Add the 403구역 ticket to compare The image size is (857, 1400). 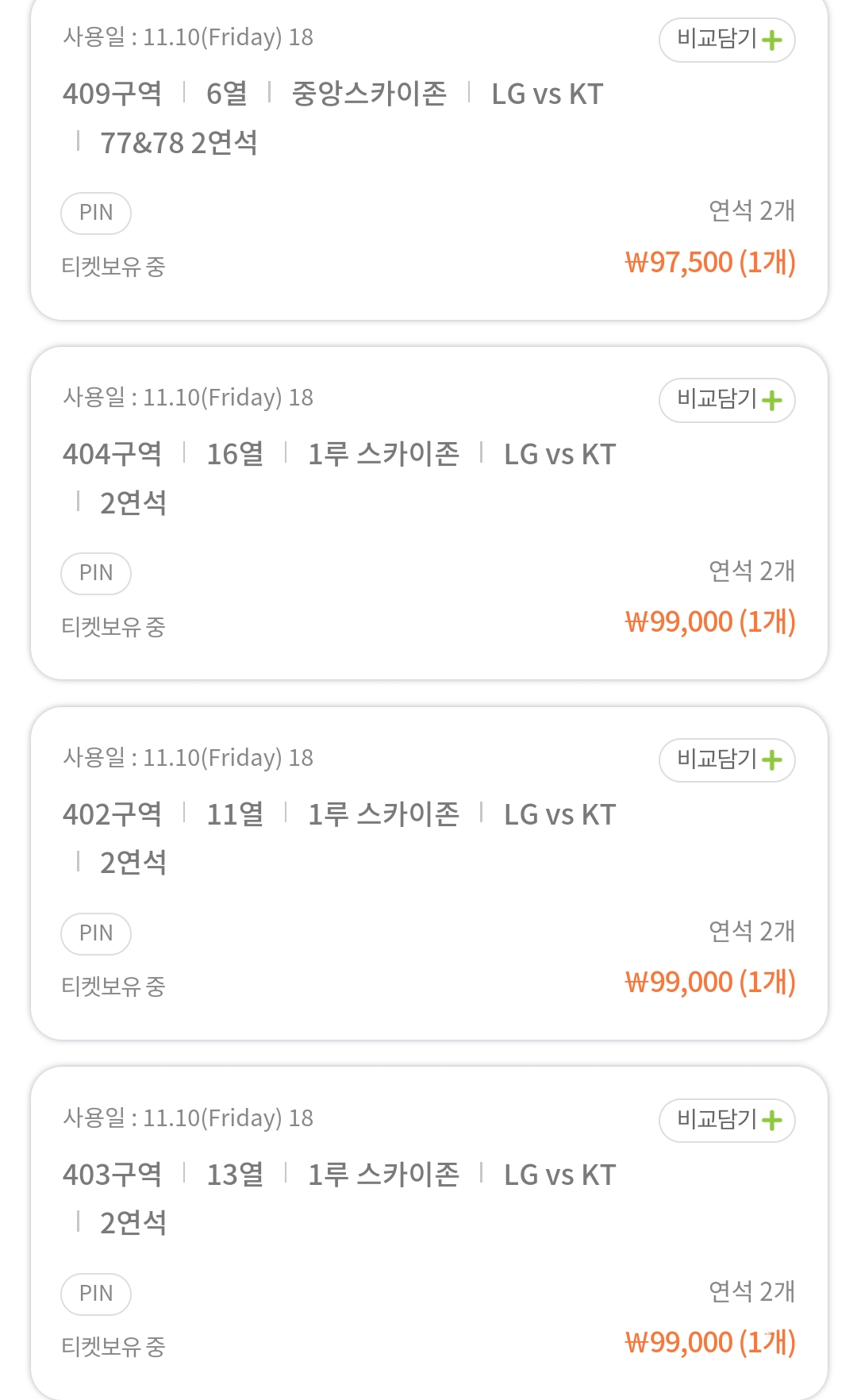tap(727, 1121)
